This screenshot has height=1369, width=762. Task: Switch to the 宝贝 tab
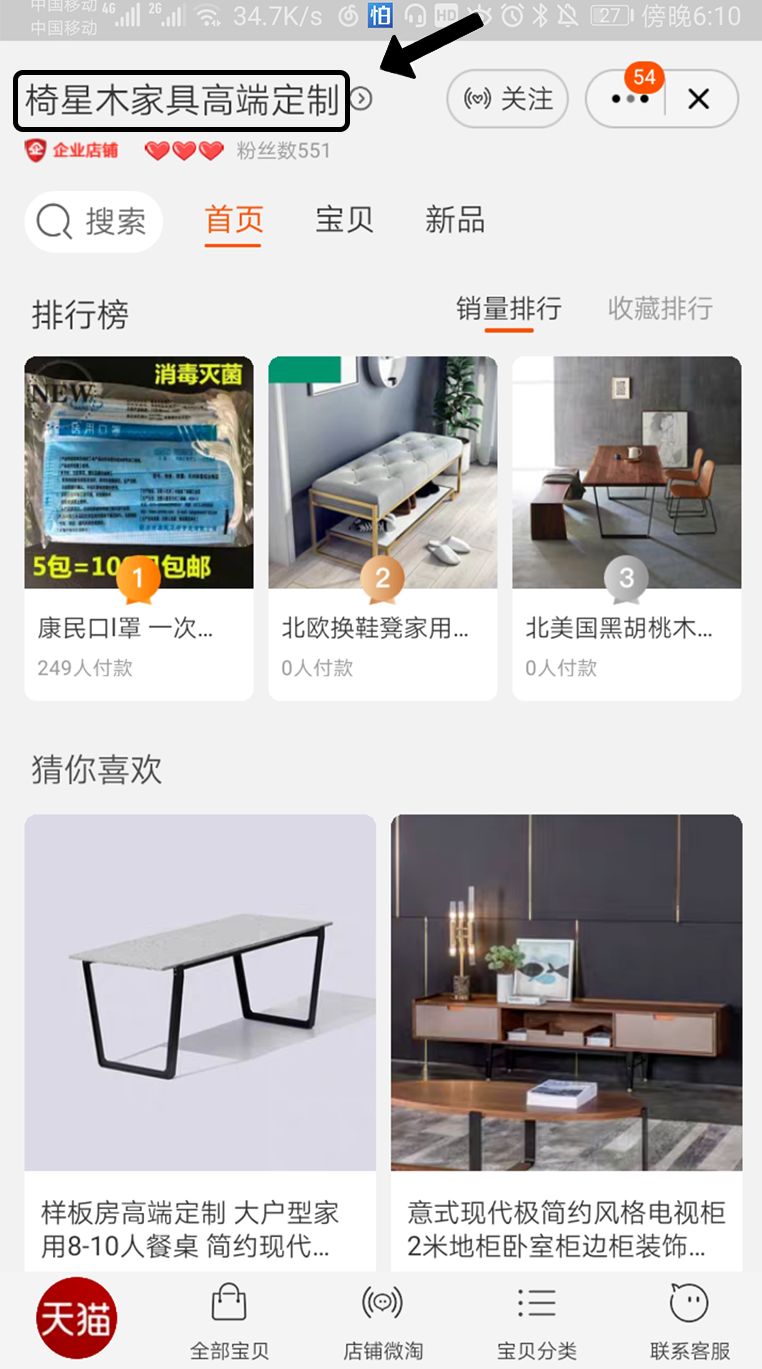[x=344, y=221]
